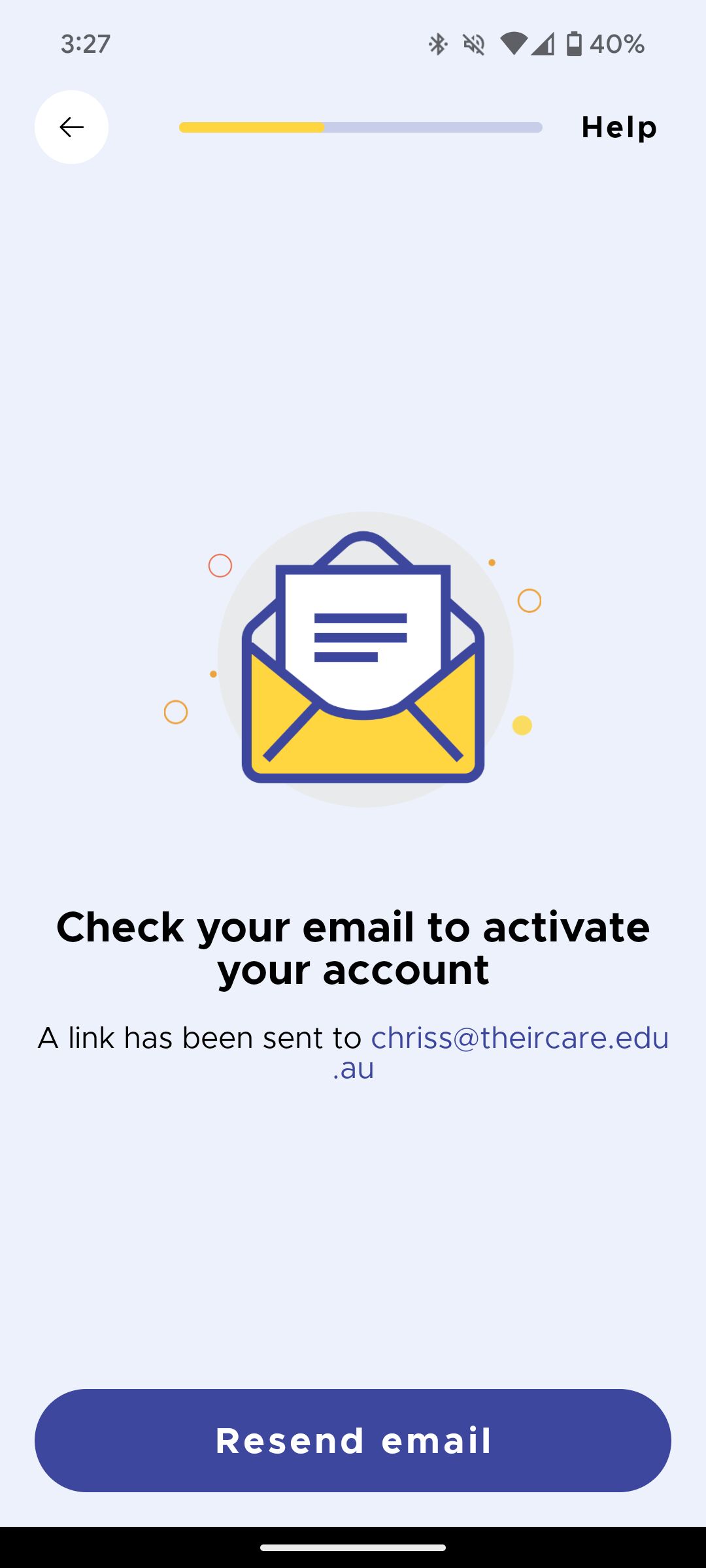Tap the Resend email button

pyautogui.click(x=353, y=1440)
